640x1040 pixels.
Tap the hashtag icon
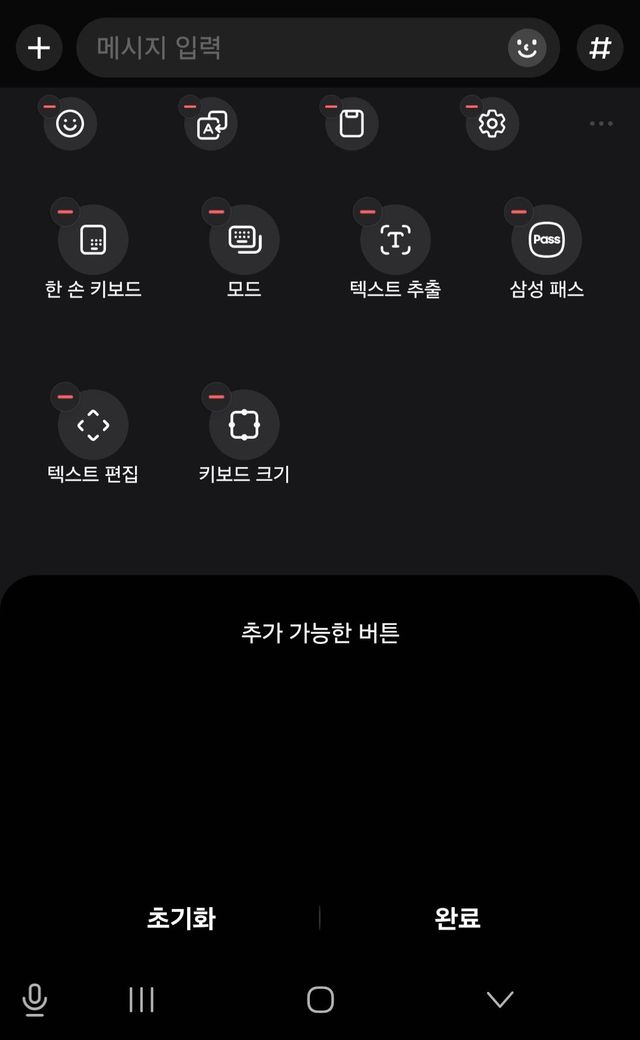600,47
